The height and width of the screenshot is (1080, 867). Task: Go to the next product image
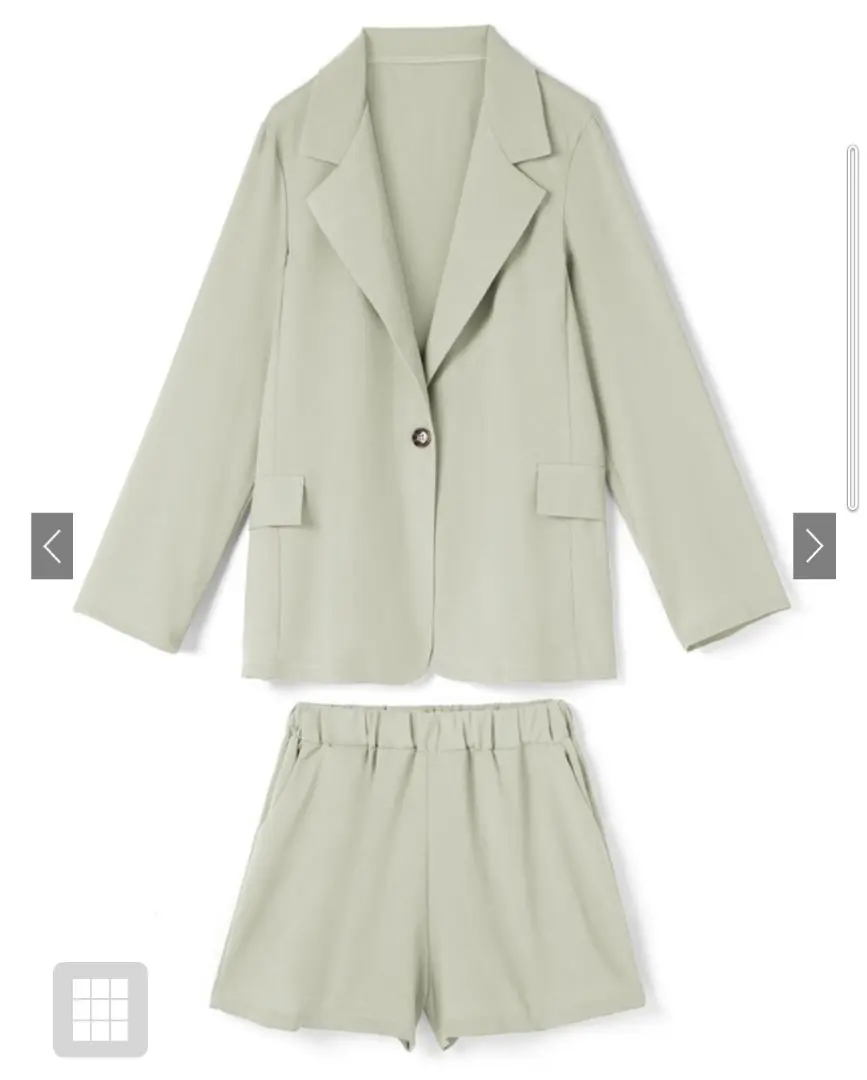[814, 546]
